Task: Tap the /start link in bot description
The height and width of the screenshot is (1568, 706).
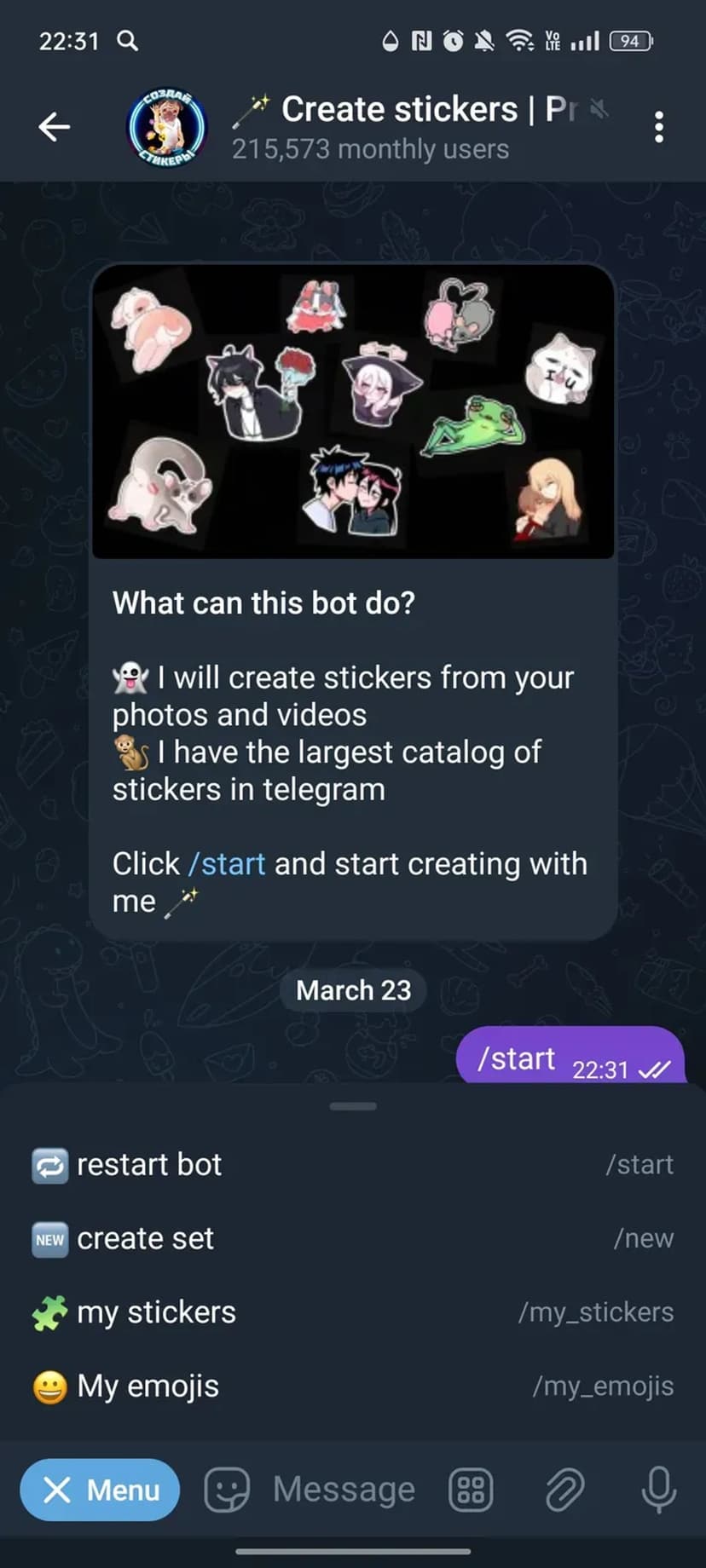Action: pyautogui.click(x=227, y=864)
